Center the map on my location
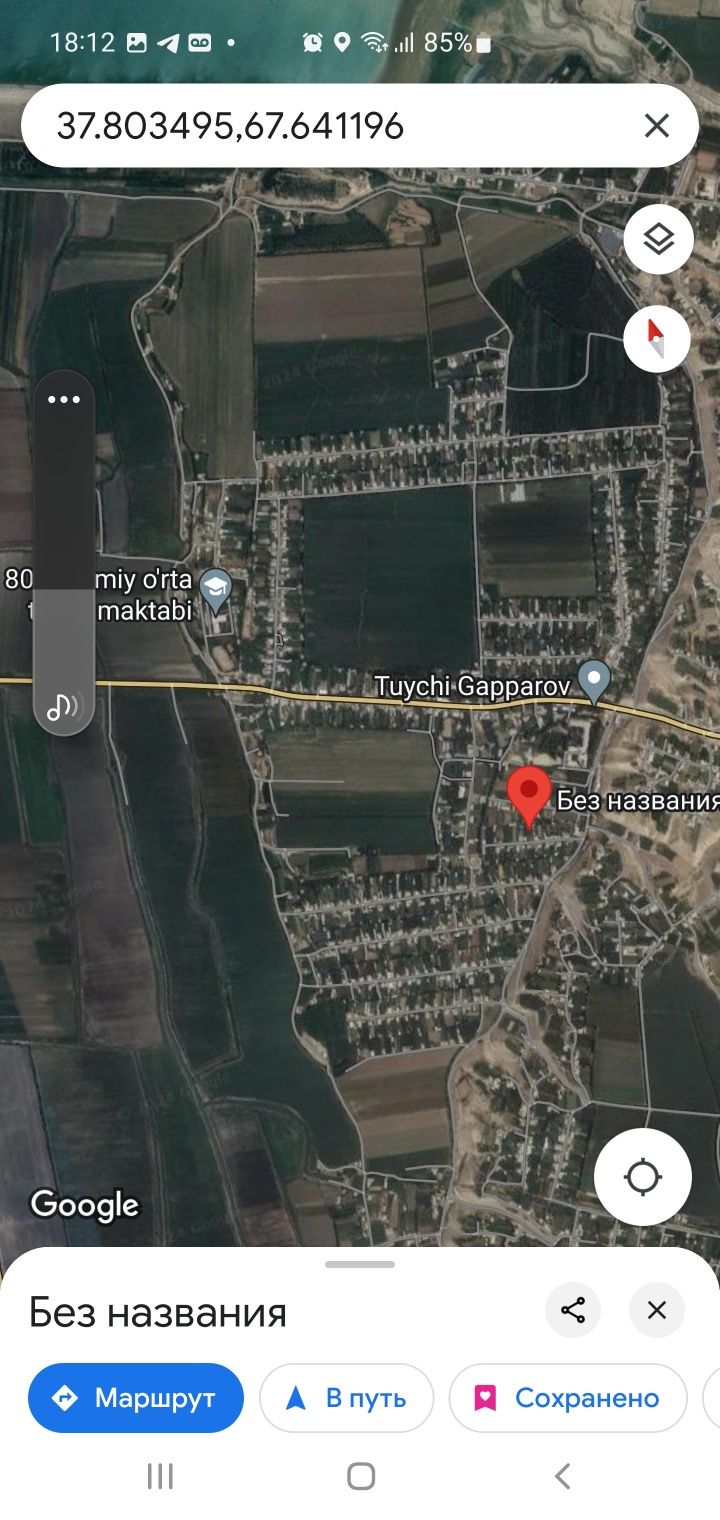Image resolution: width=720 pixels, height=1520 pixels. tap(642, 1177)
